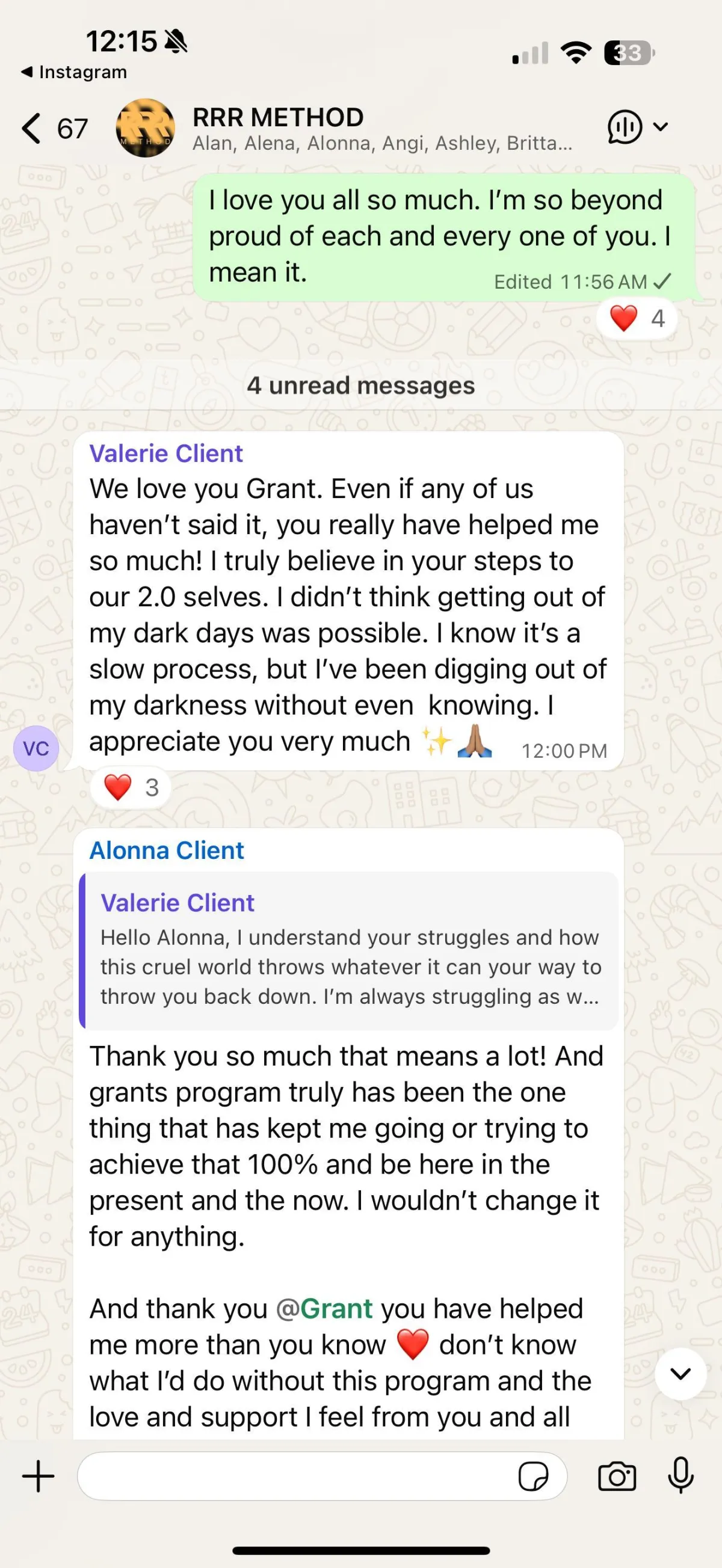Tap the @Grant mention
The height and width of the screenshot is (1568, 722).
pos(324,1308)
